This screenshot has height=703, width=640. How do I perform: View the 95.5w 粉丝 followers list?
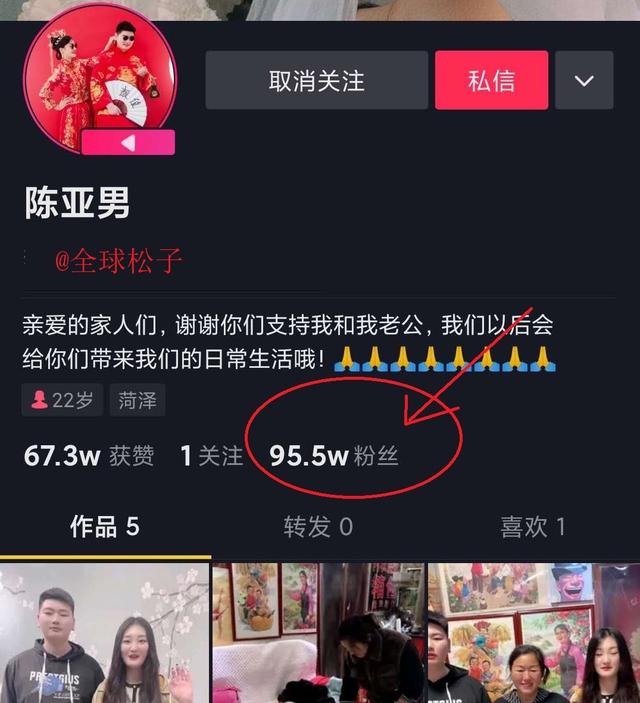tap(334, 457)
